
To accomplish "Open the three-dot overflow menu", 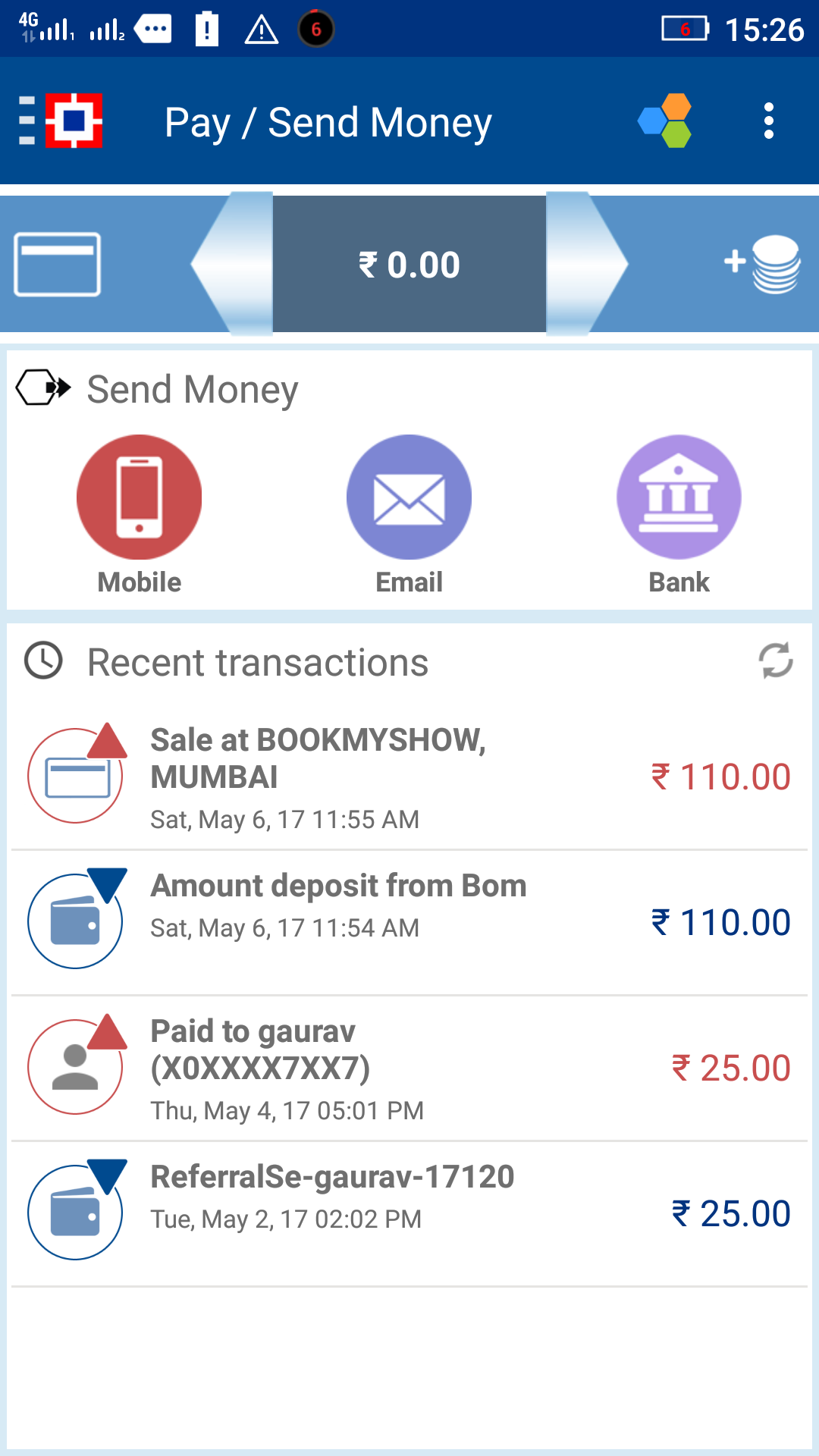I will click(x=768, y=121).
